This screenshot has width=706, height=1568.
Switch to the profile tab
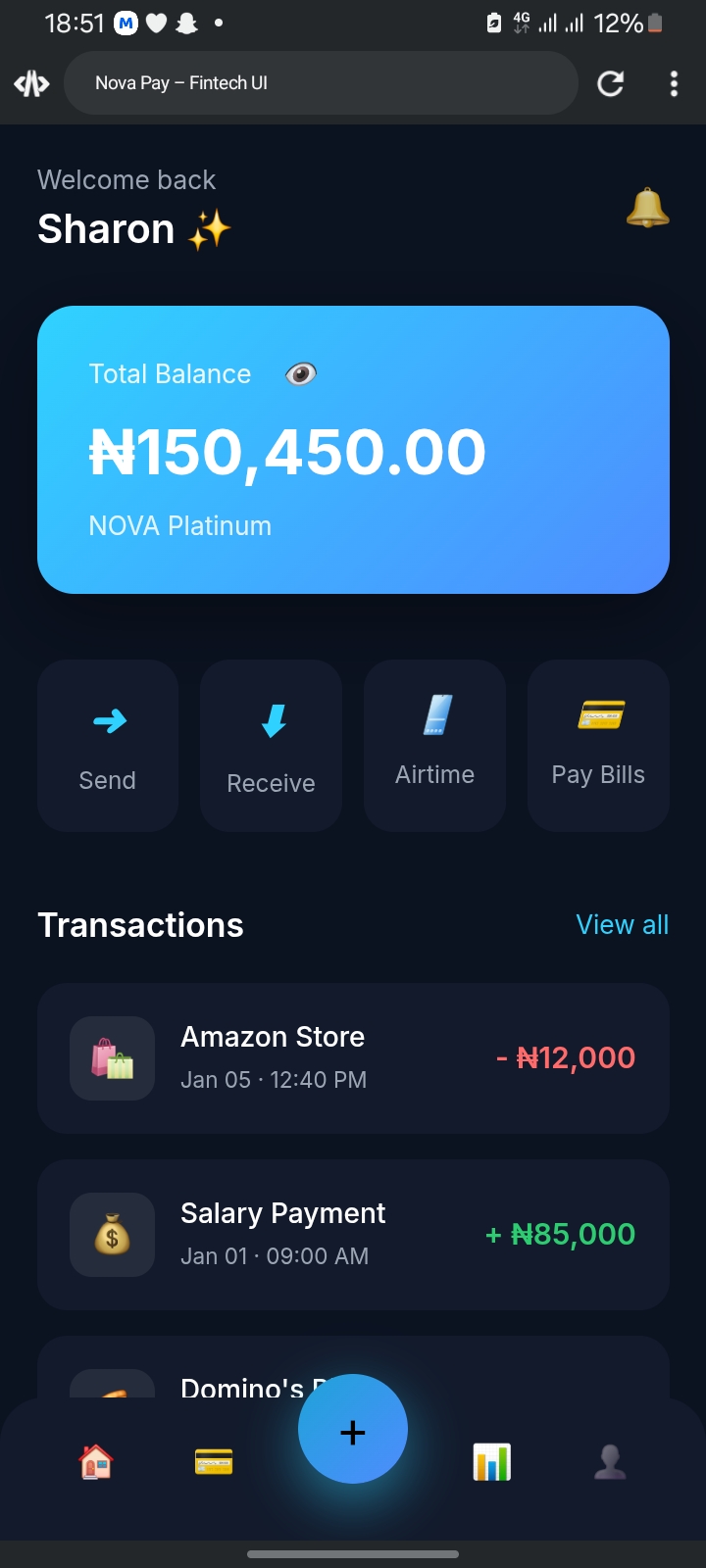(610, 1462)
